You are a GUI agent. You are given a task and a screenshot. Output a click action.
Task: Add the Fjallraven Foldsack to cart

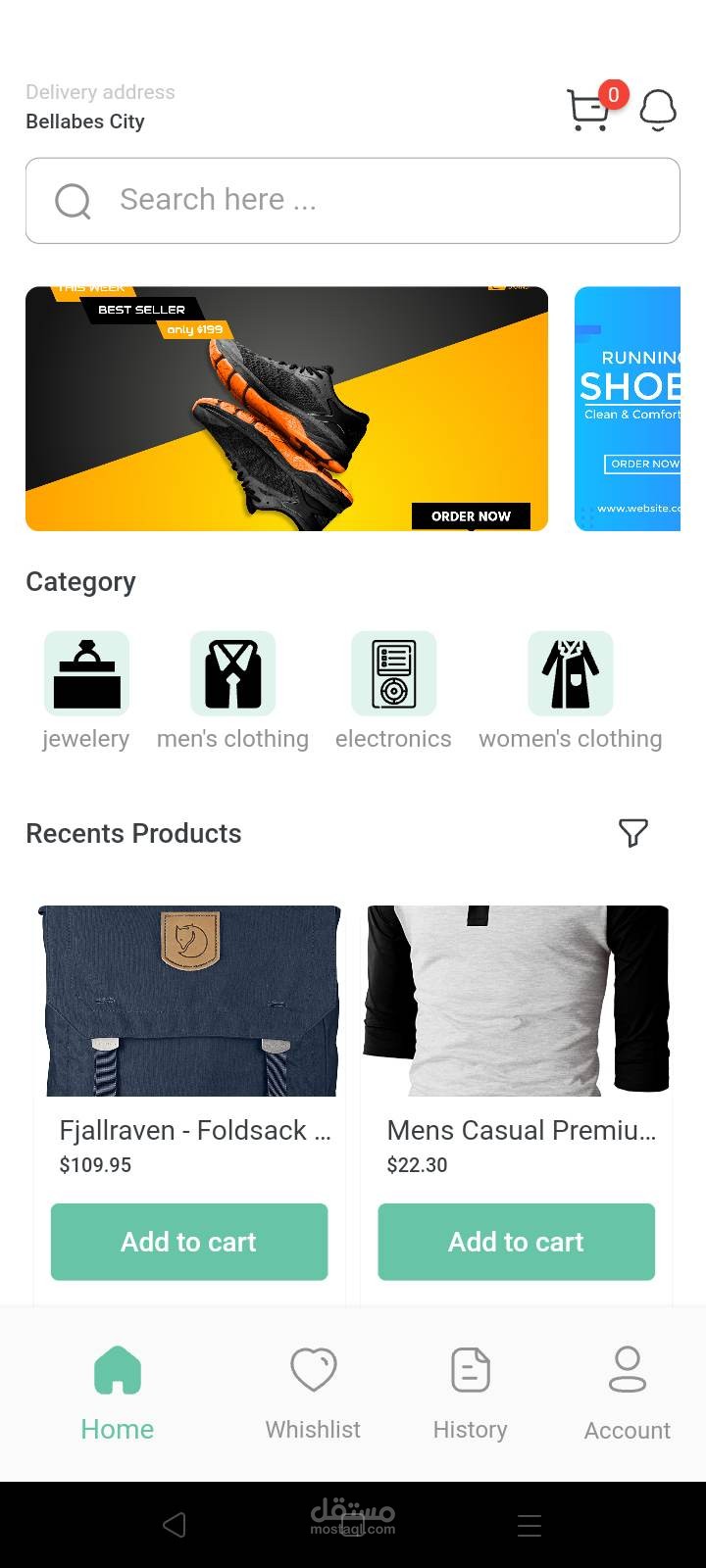coord(188,1242)
